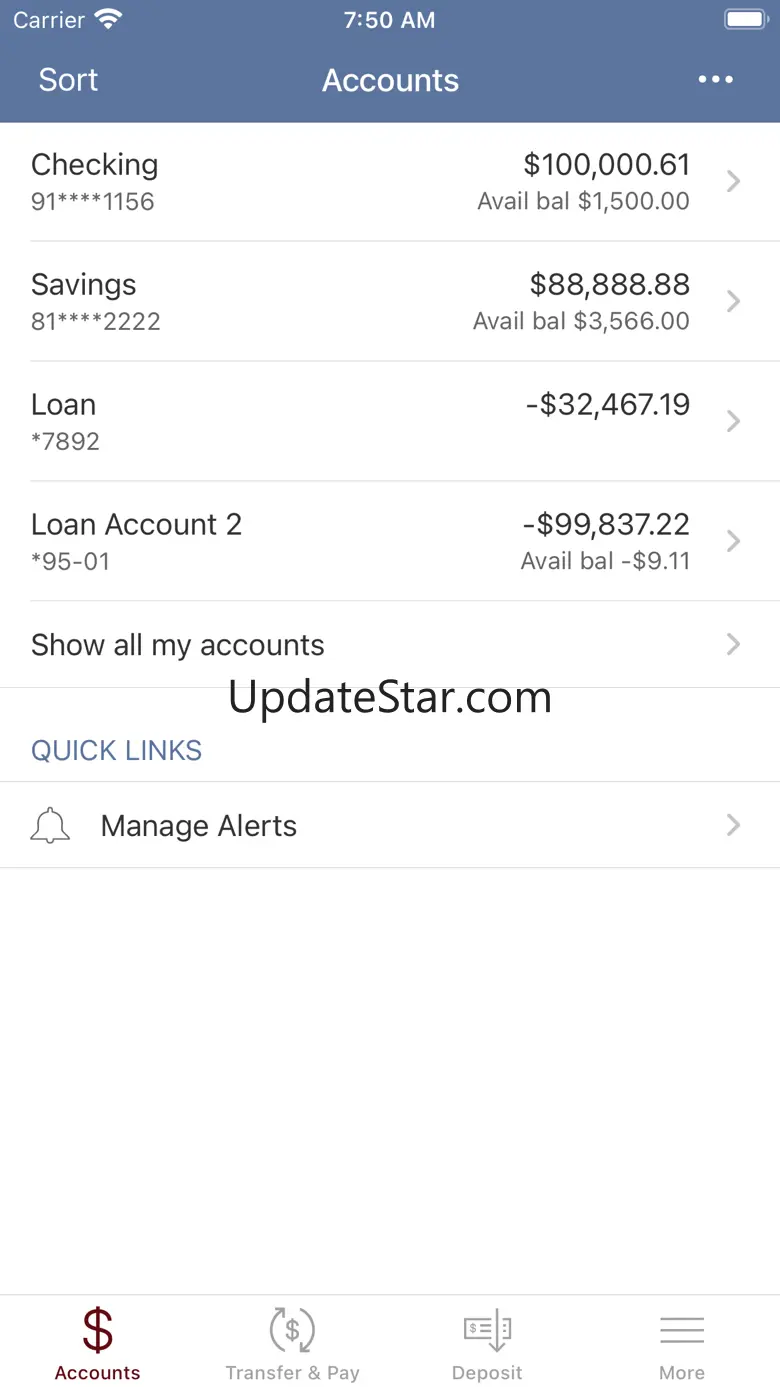Select Show all my accounts

[390, 645]
